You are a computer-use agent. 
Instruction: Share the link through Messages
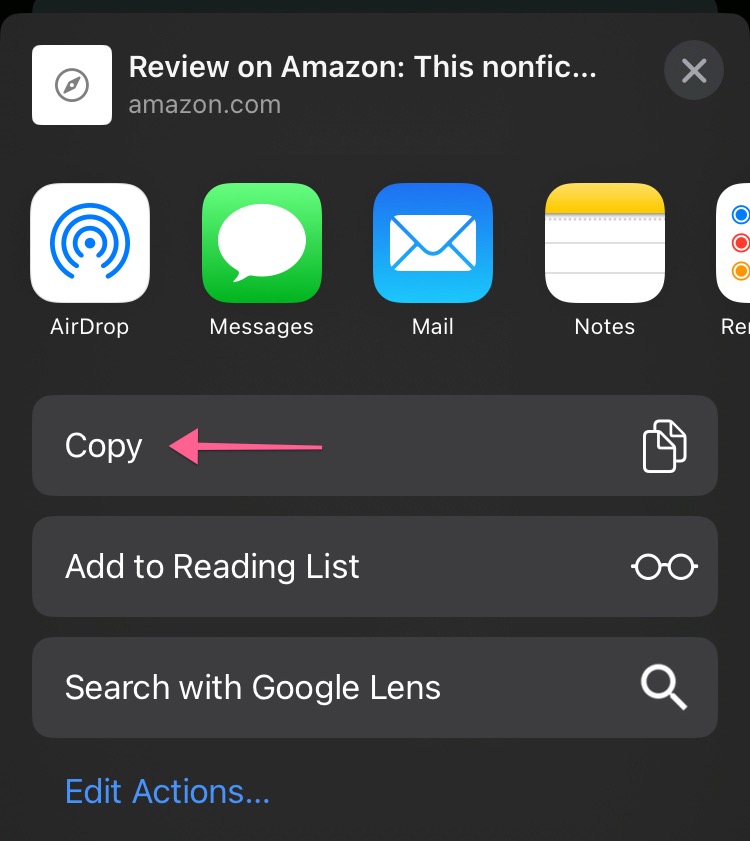[x=261, y=243]
